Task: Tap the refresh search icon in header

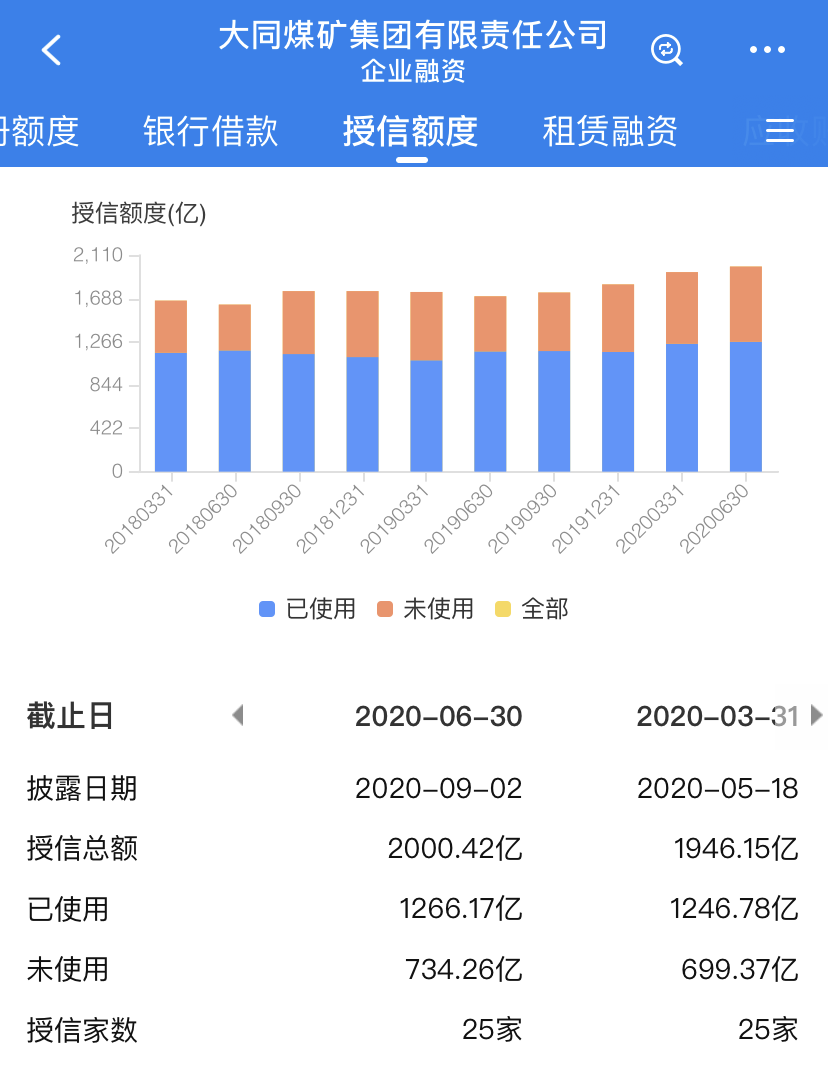Action: click(x=666, y=50)
